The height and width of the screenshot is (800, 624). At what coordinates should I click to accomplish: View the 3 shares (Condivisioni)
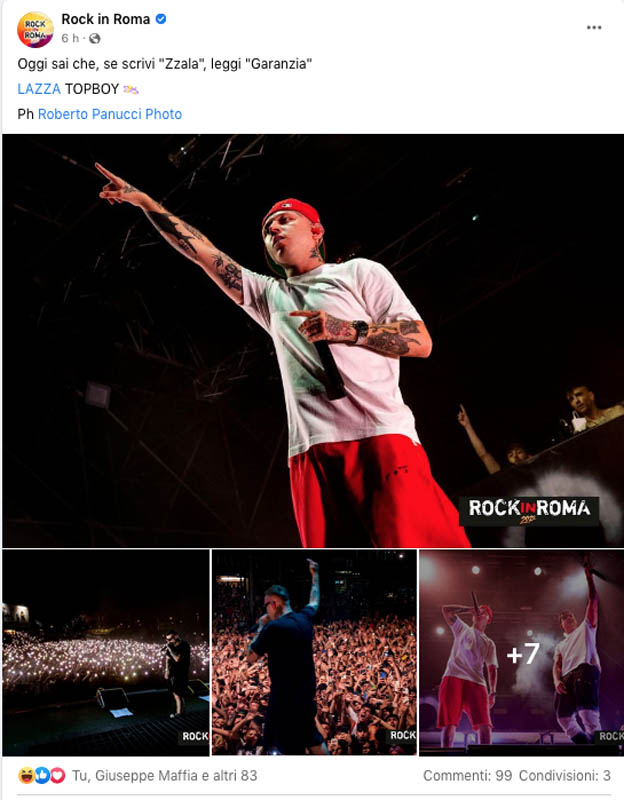[564, 776]
